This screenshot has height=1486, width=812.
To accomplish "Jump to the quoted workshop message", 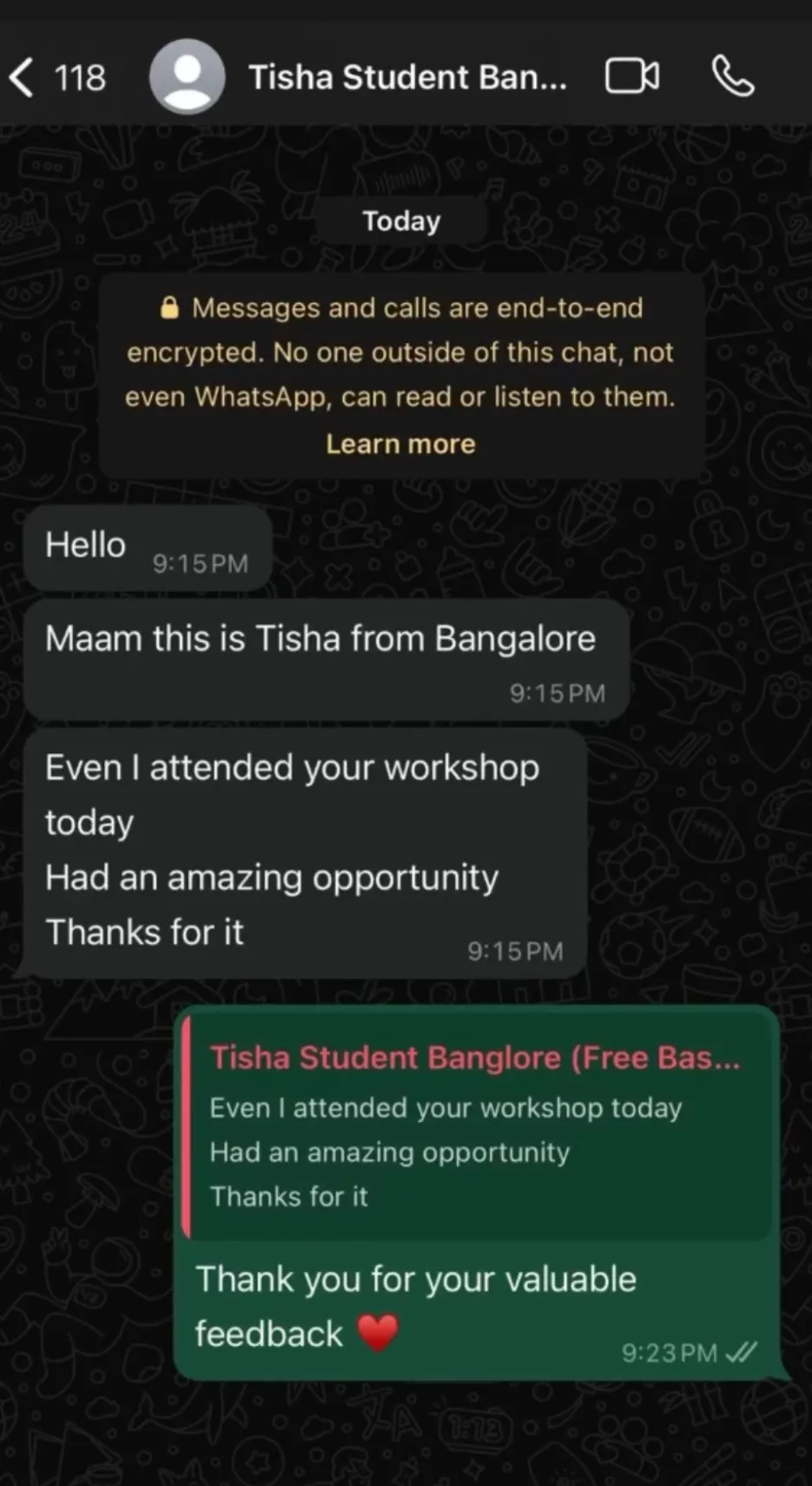I will tap(477, 1127).
